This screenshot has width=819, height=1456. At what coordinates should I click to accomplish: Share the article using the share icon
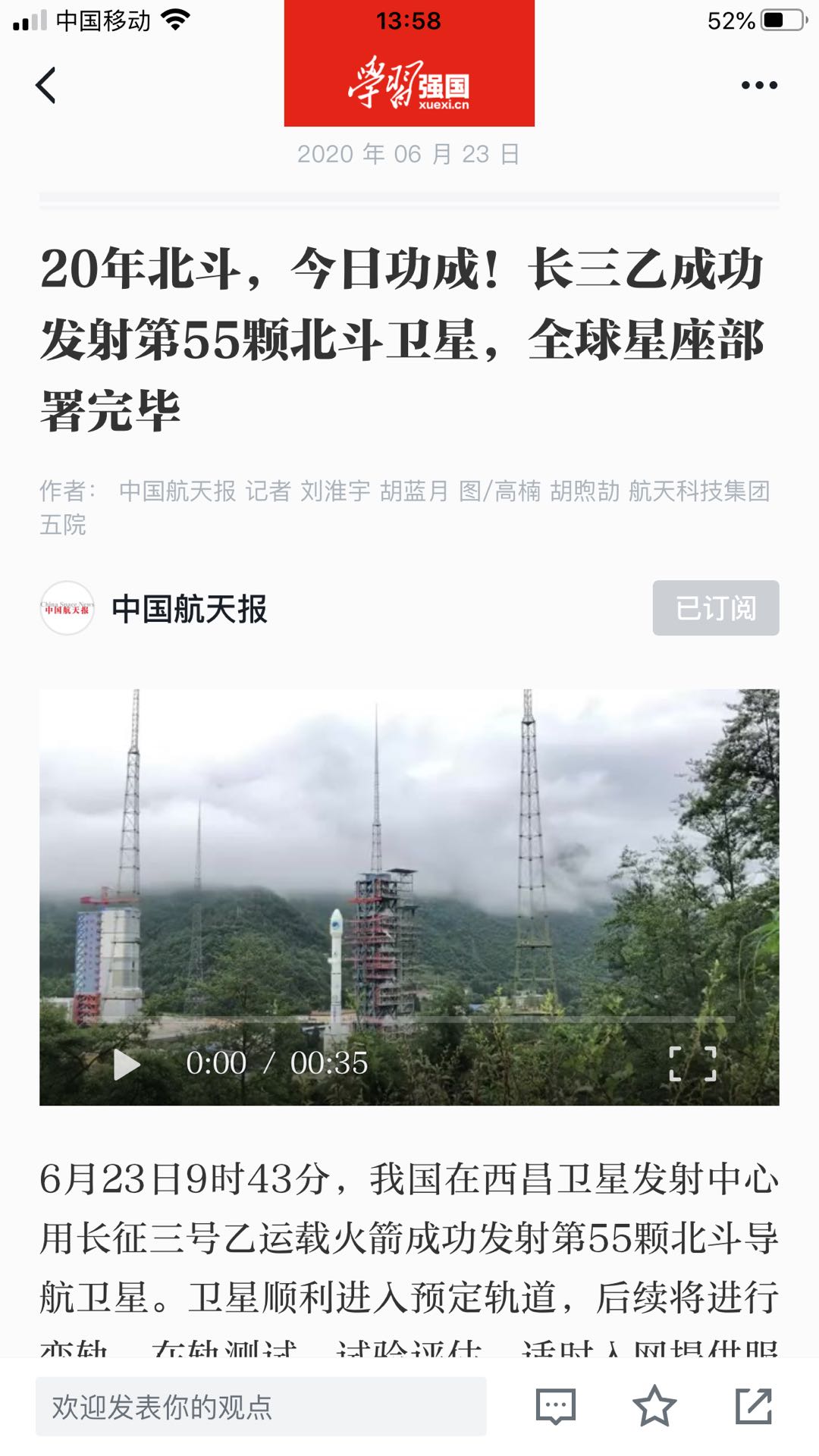coord(753,1407)
